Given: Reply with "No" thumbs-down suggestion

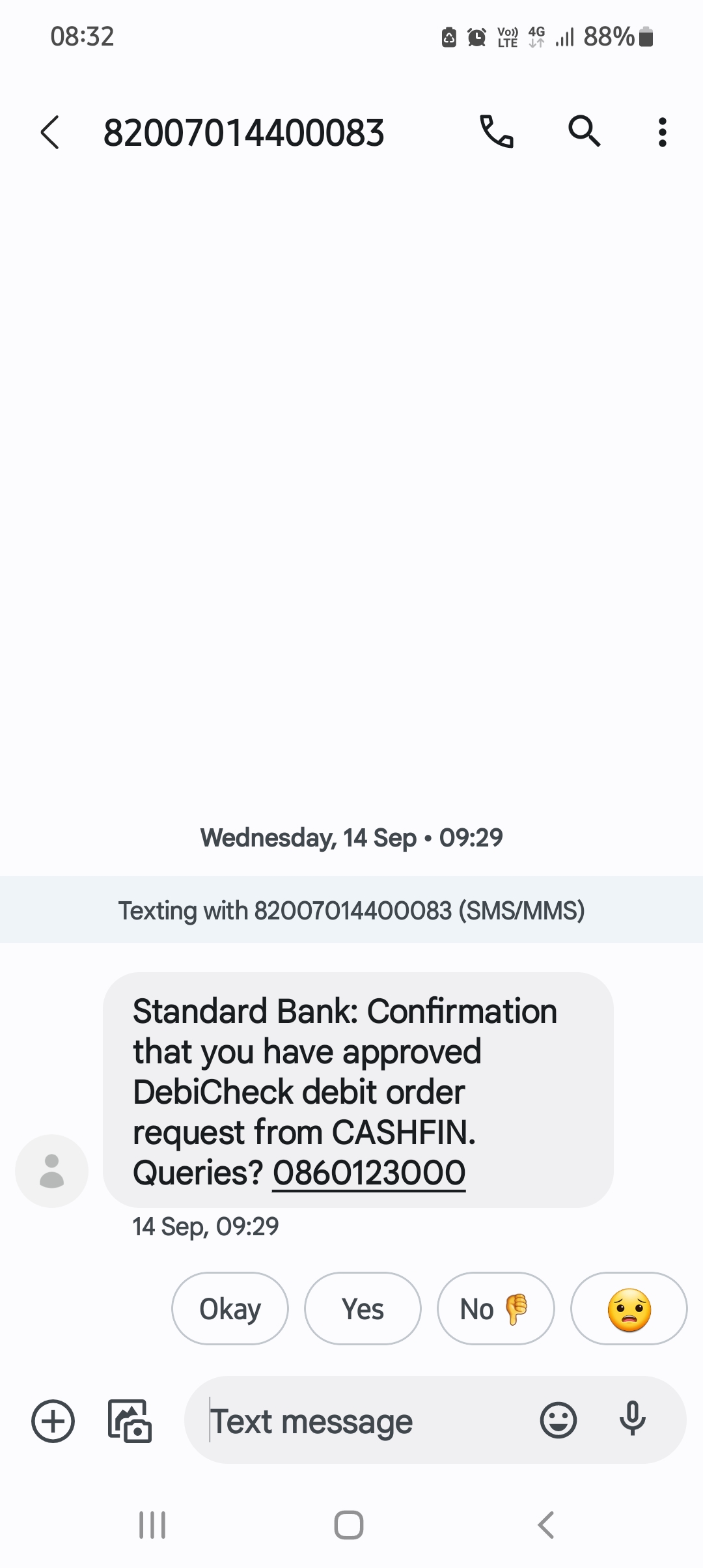Looking at the screenshot, I should [495, 1309].
